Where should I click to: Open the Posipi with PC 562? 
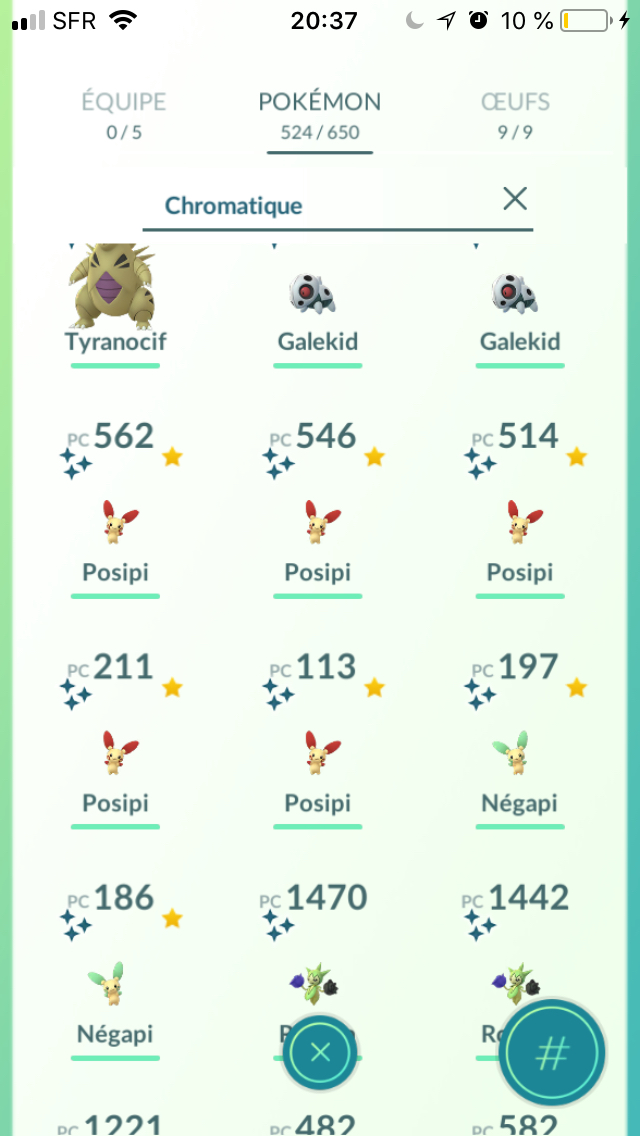[x=116, y=522]
